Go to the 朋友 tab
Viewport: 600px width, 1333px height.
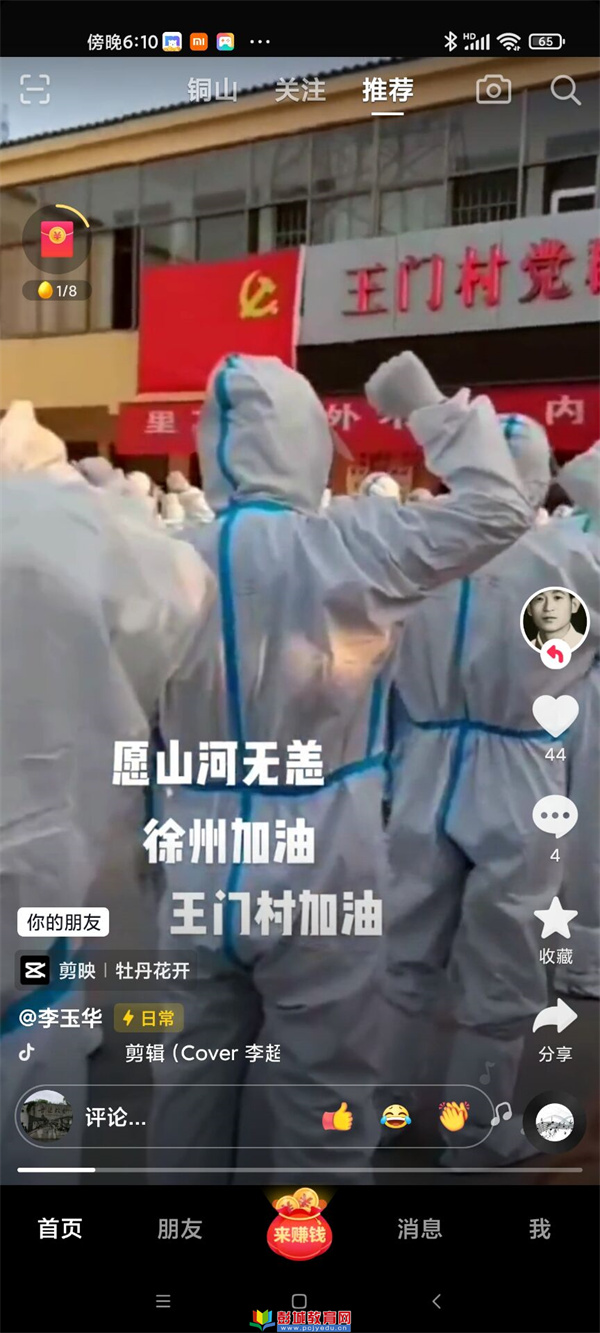point(180,1229)
